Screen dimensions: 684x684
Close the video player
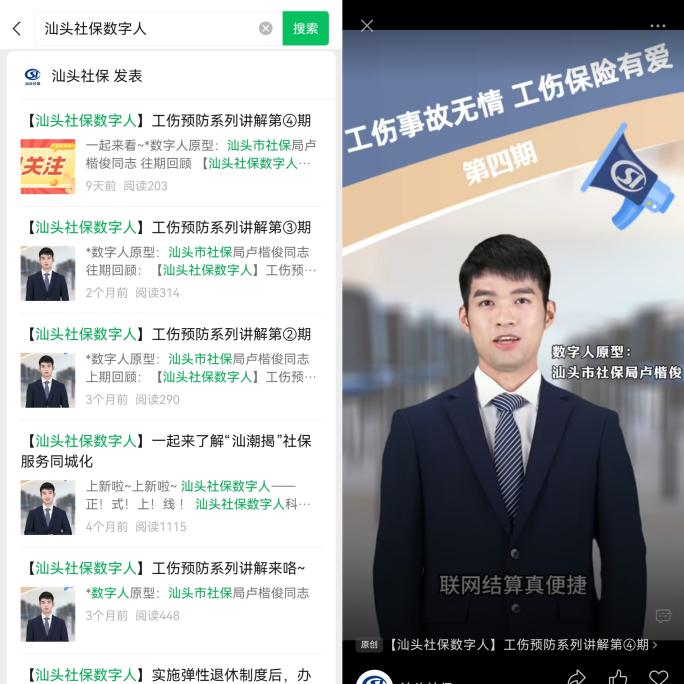coord(367,26)
